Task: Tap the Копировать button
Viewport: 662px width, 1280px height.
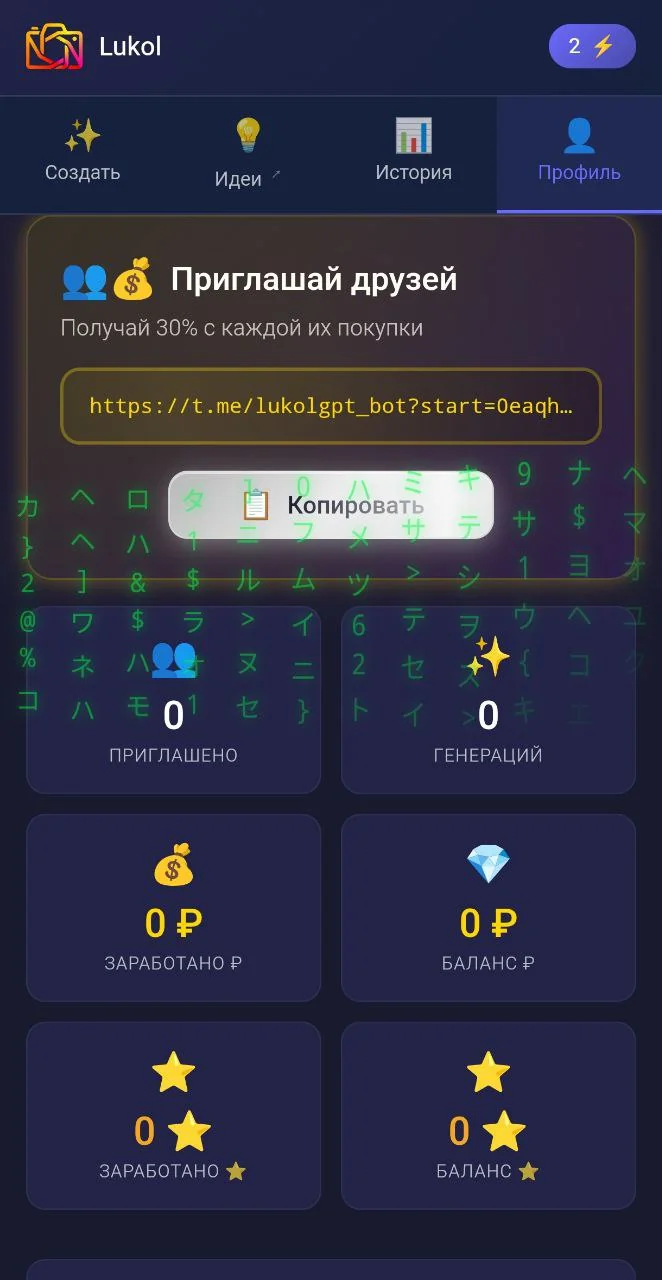Action: [x=331, y=505]
